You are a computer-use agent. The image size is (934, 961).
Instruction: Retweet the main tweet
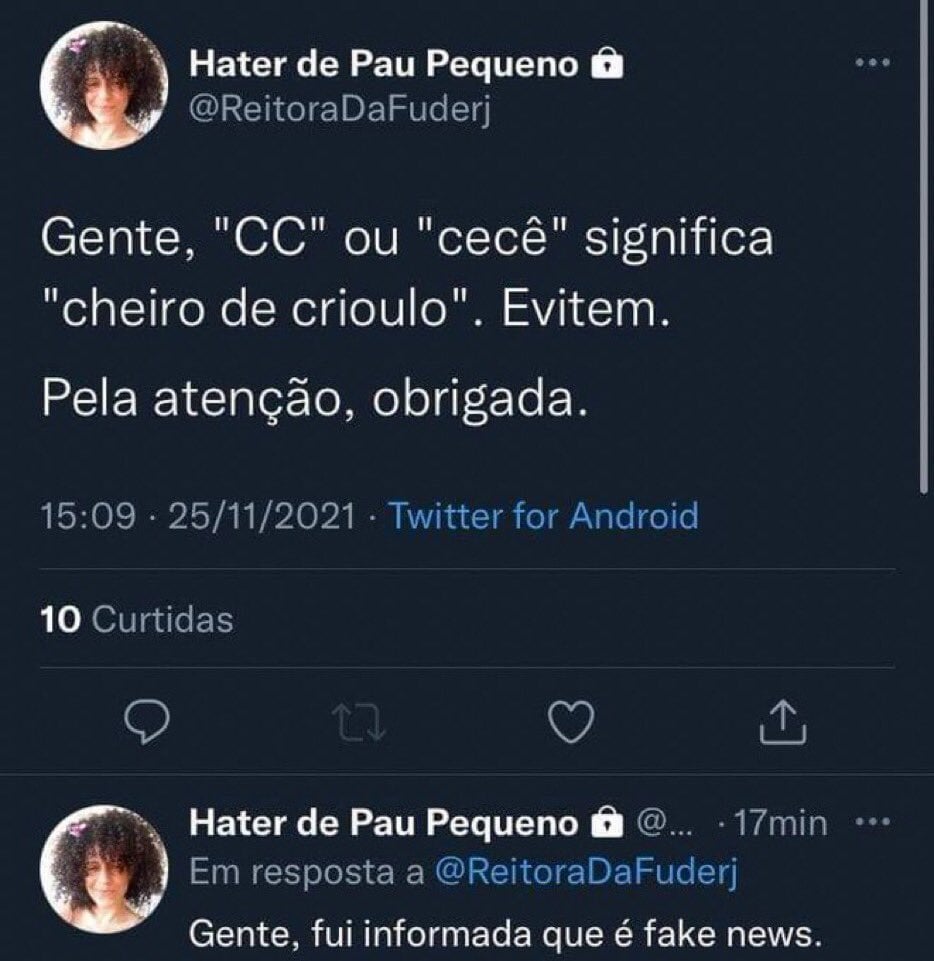358,722
